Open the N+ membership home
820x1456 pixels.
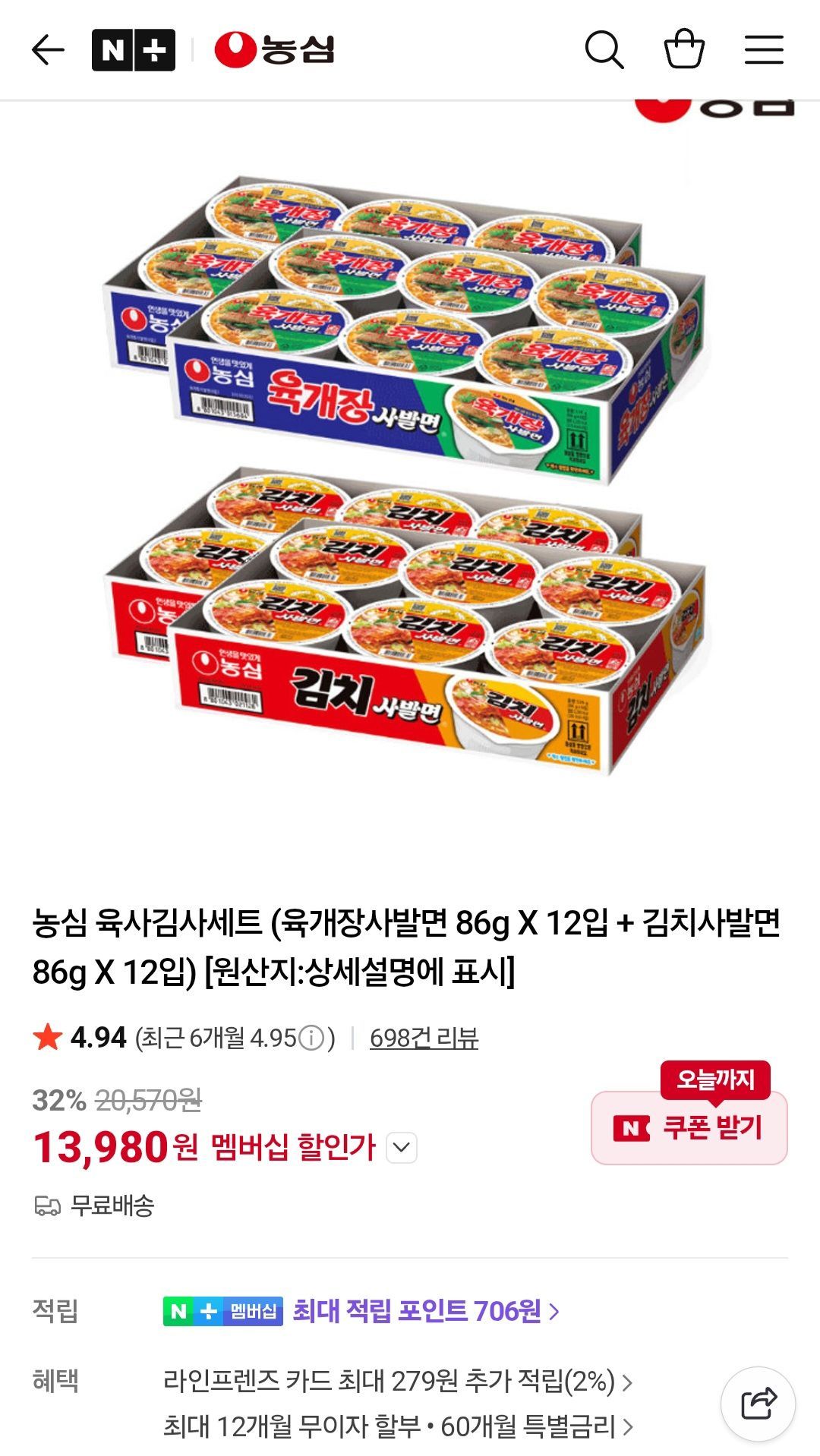click(134, 50)
